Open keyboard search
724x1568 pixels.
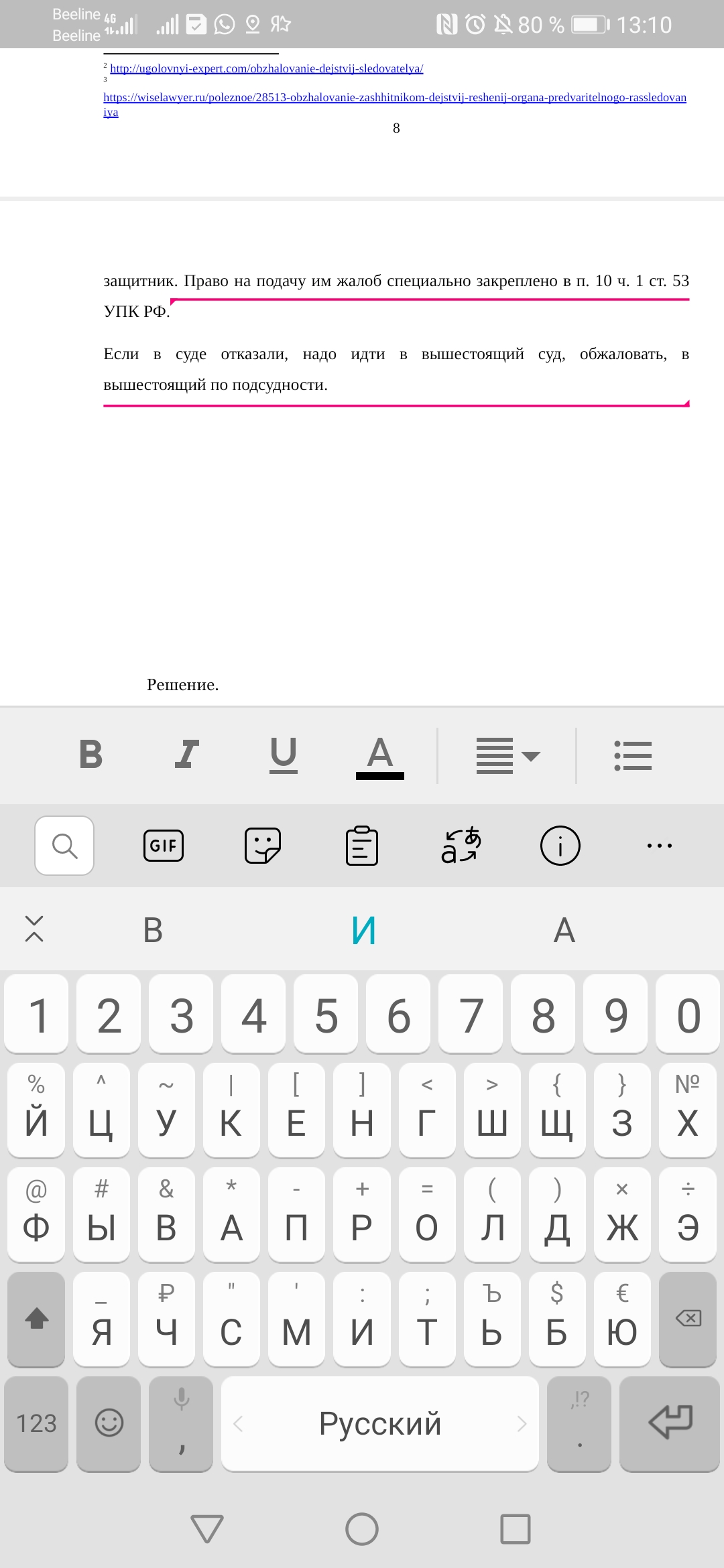point(64,846)
